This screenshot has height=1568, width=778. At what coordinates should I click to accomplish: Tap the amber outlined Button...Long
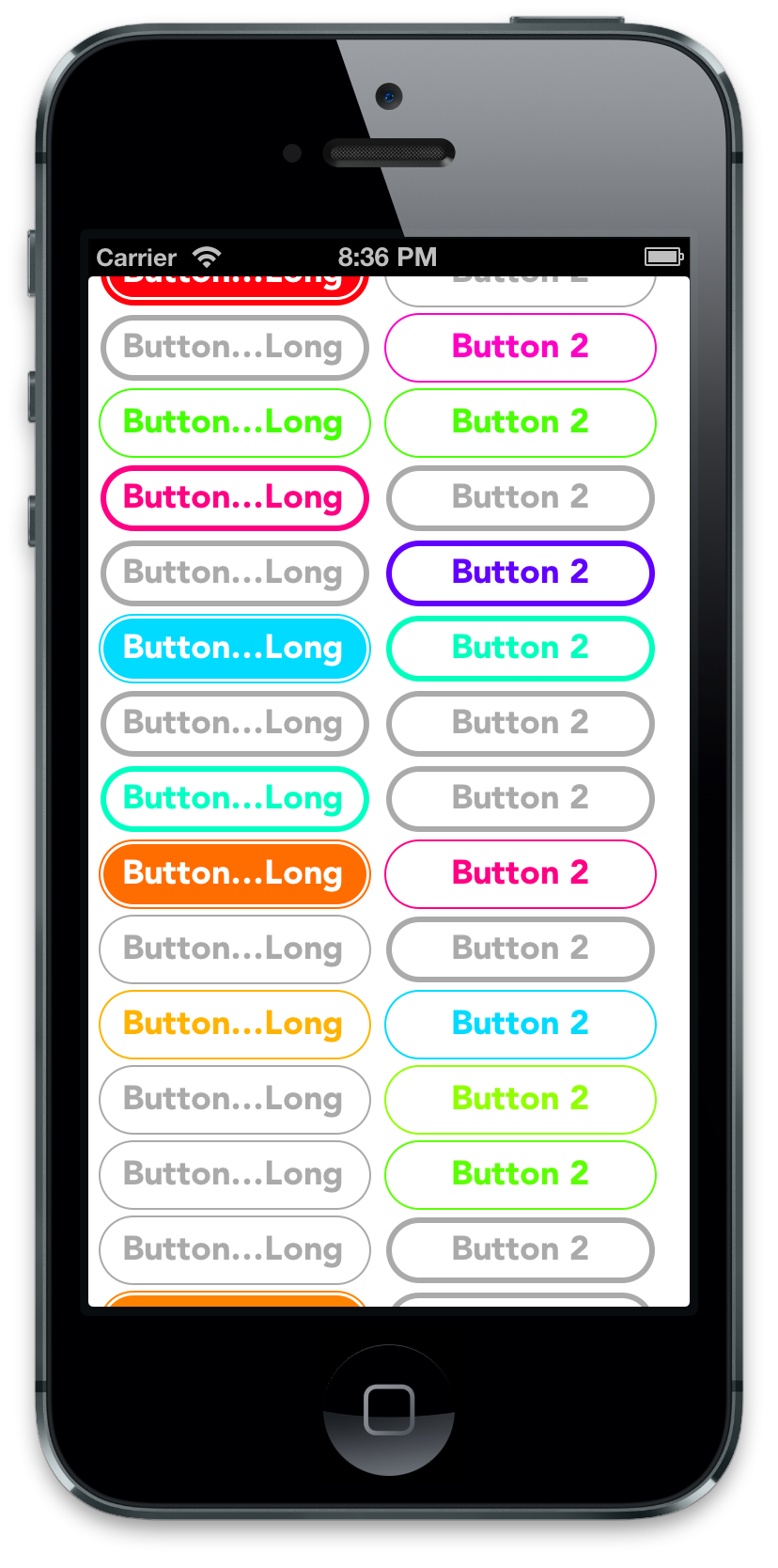tap(234, 1024)
